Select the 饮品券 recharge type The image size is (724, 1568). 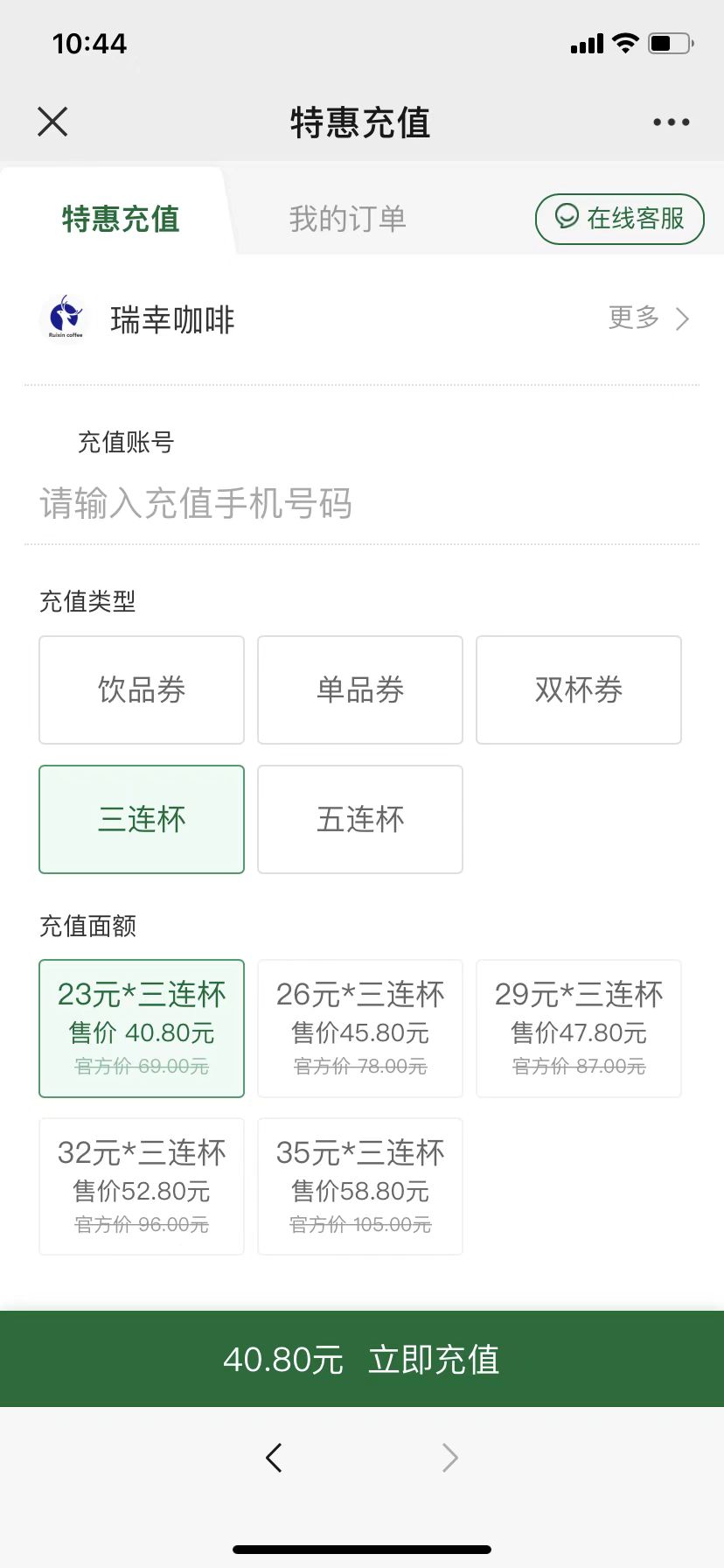pos(142,689)
